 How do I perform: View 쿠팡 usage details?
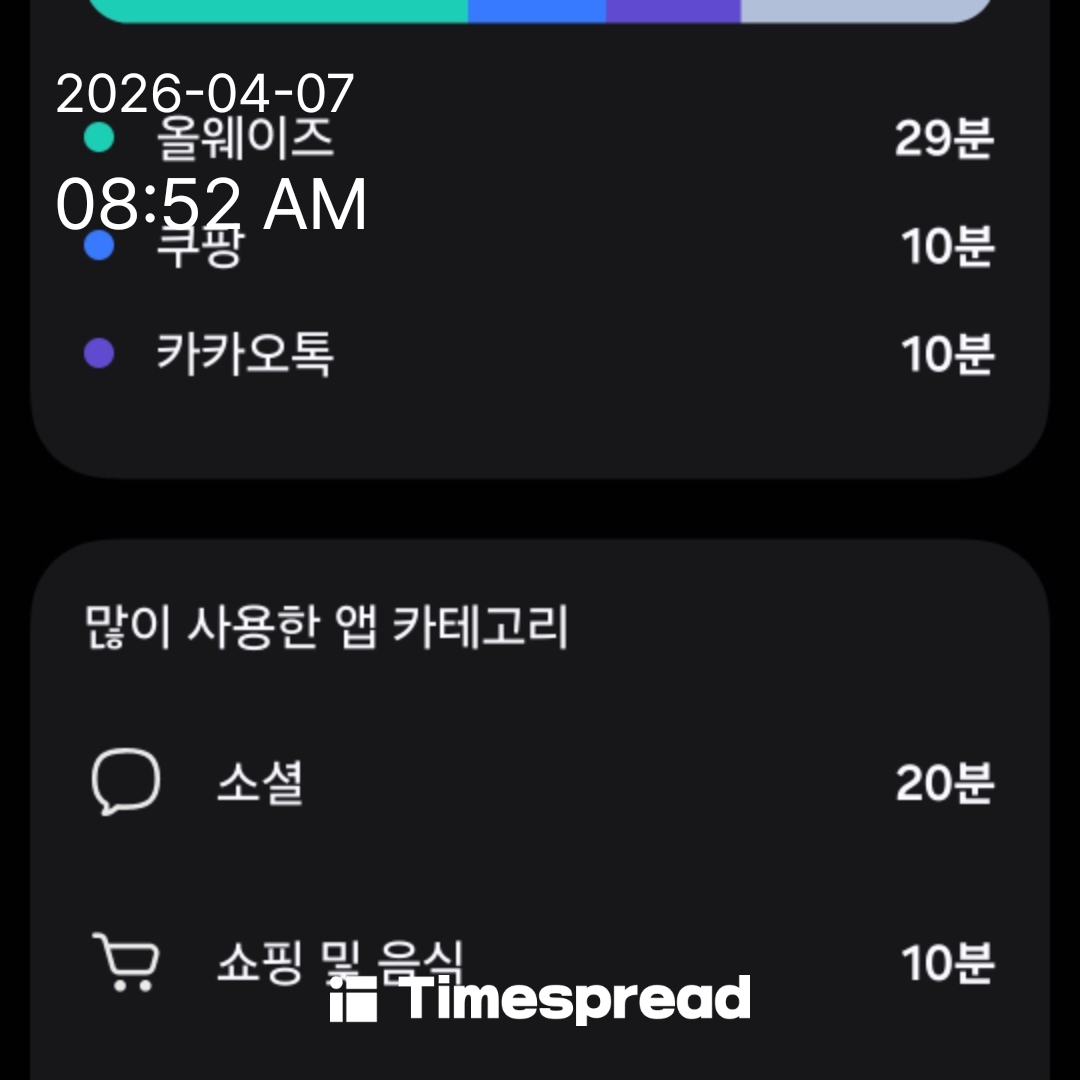(x=540, y=246)
